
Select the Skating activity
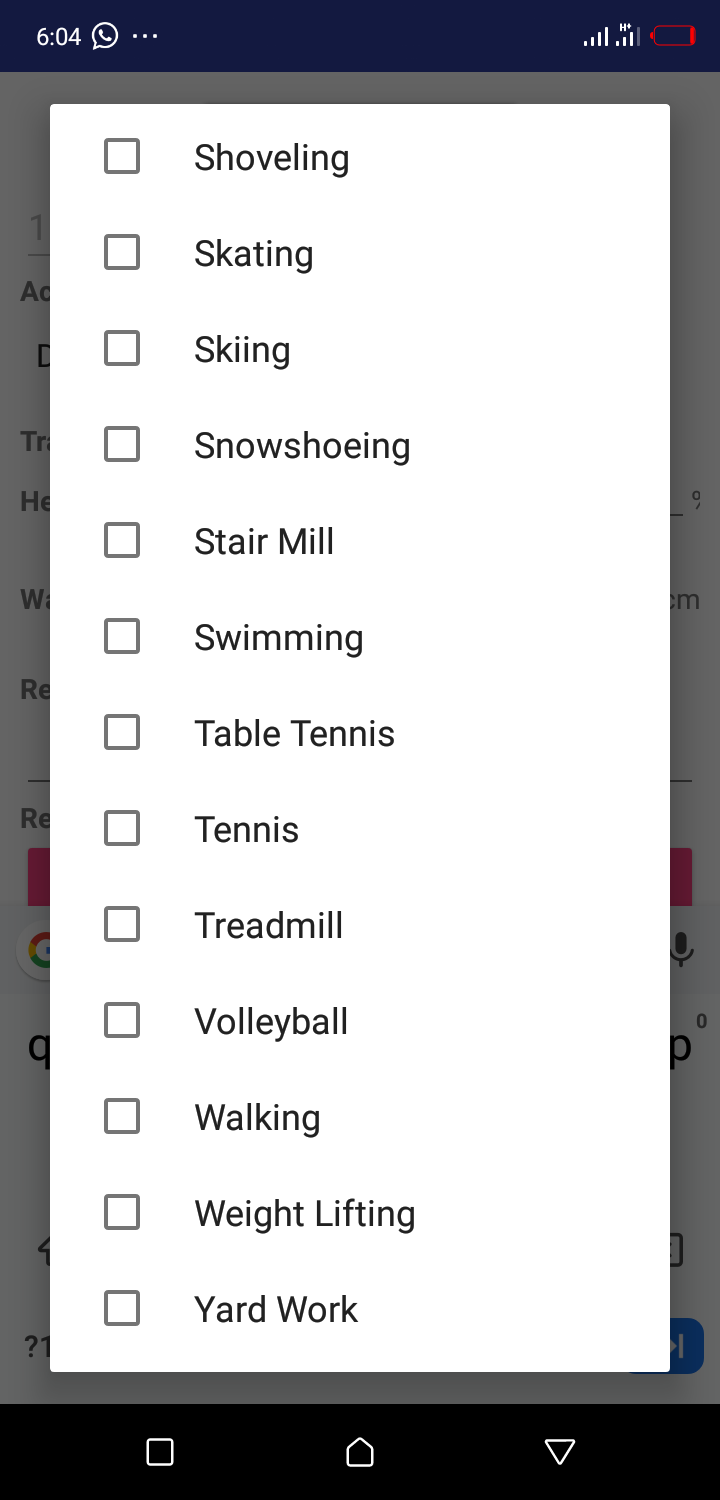(x=122, y=253)
